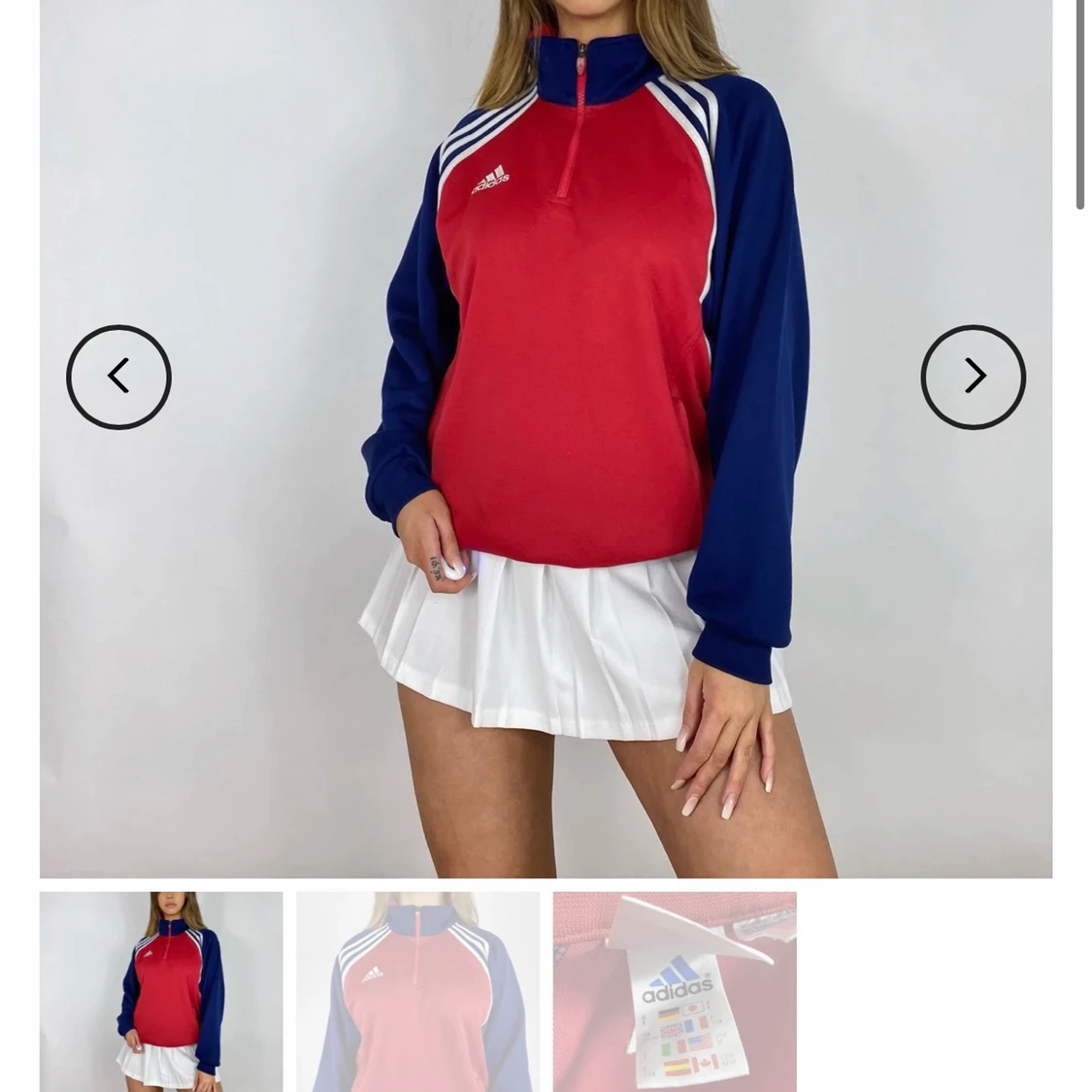Advance to the next product photo

pyautogui.click(x=973, y=377)
